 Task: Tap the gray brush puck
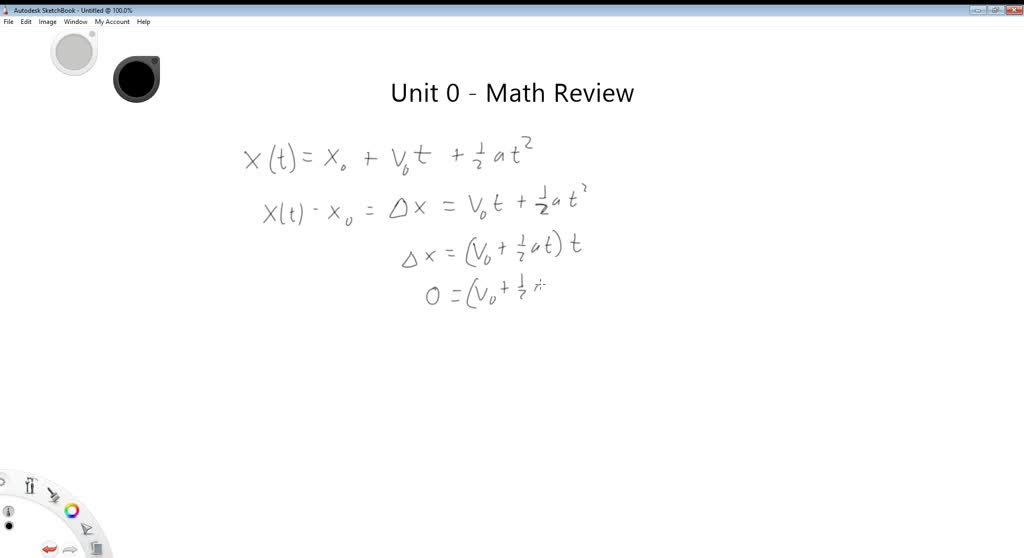tap(73, 53)
